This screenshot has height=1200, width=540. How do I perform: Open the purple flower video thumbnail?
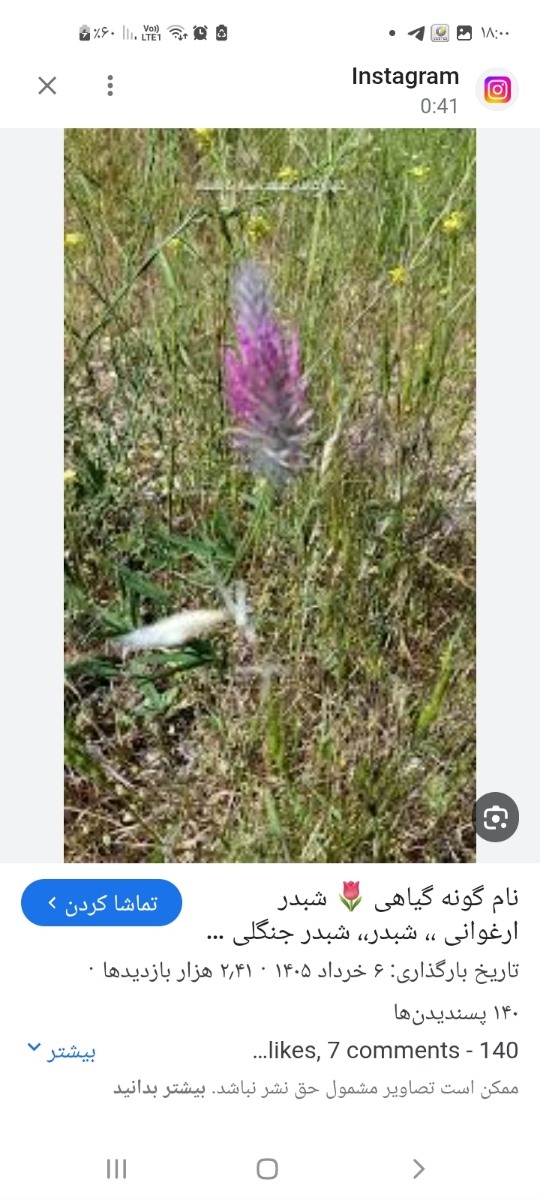(270, 495)
